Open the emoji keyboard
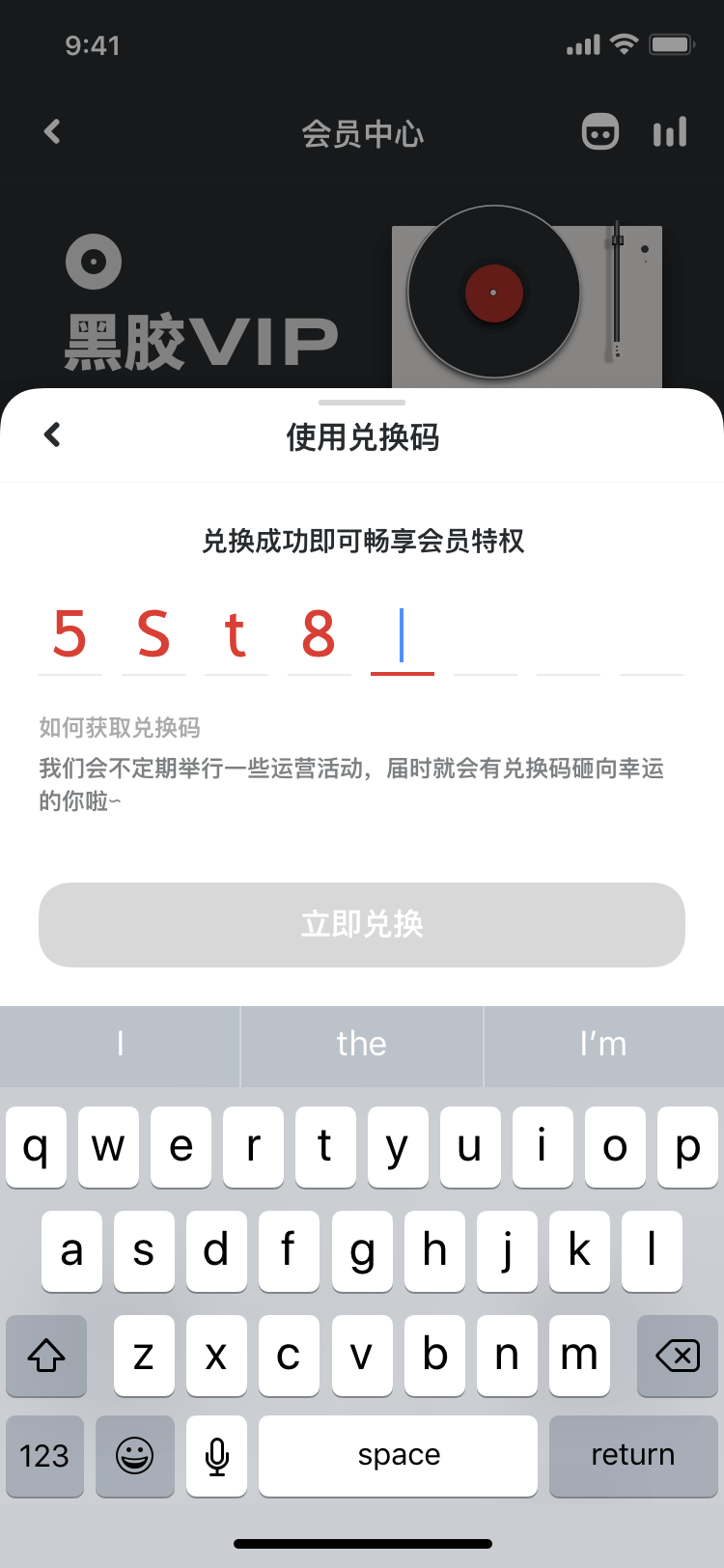724x1568 pixels. point(135,1456)
